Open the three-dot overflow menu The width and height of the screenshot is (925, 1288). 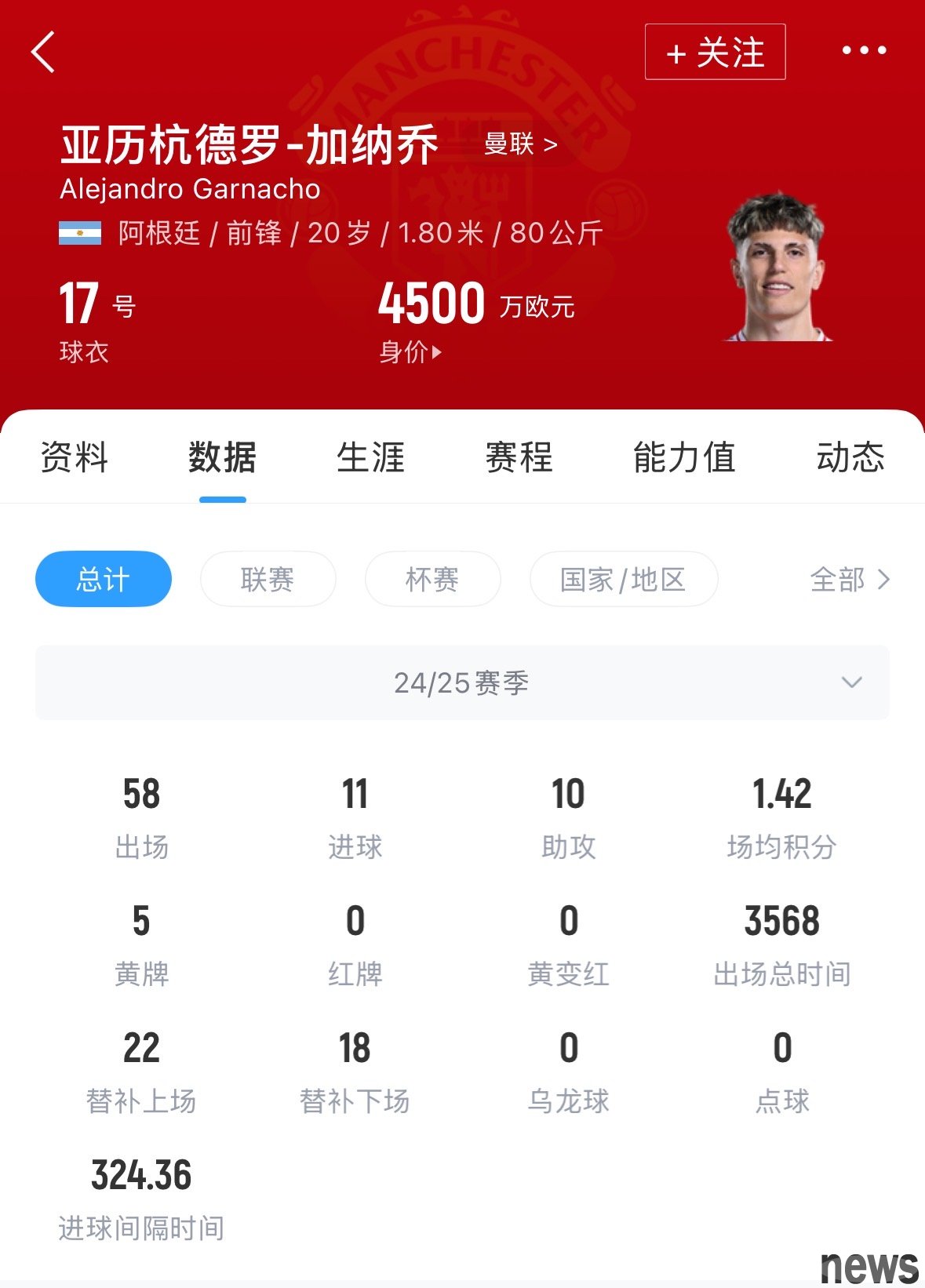pos(863,51)
